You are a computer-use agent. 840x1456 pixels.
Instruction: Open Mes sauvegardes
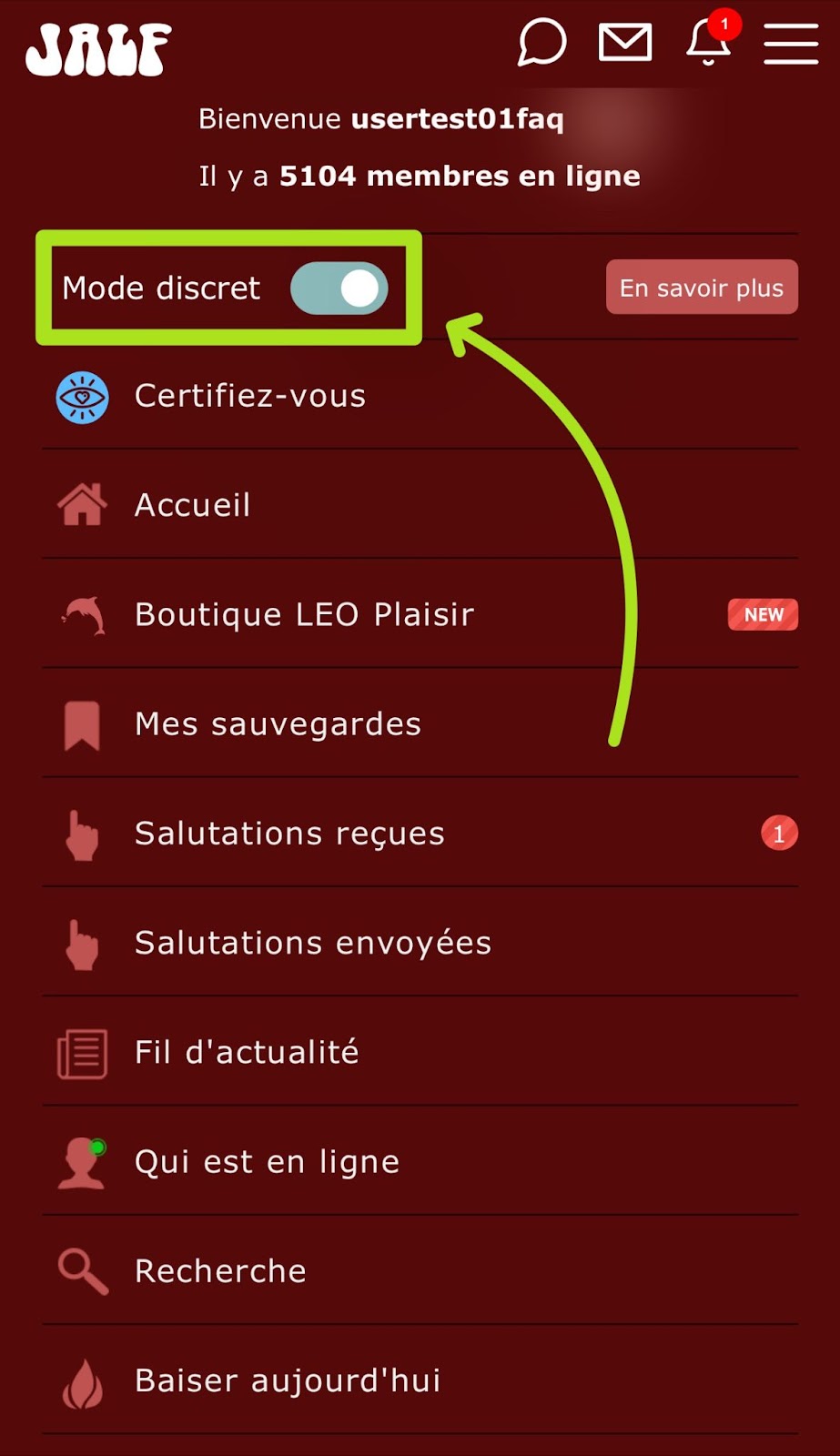click(x=420, y=723)
